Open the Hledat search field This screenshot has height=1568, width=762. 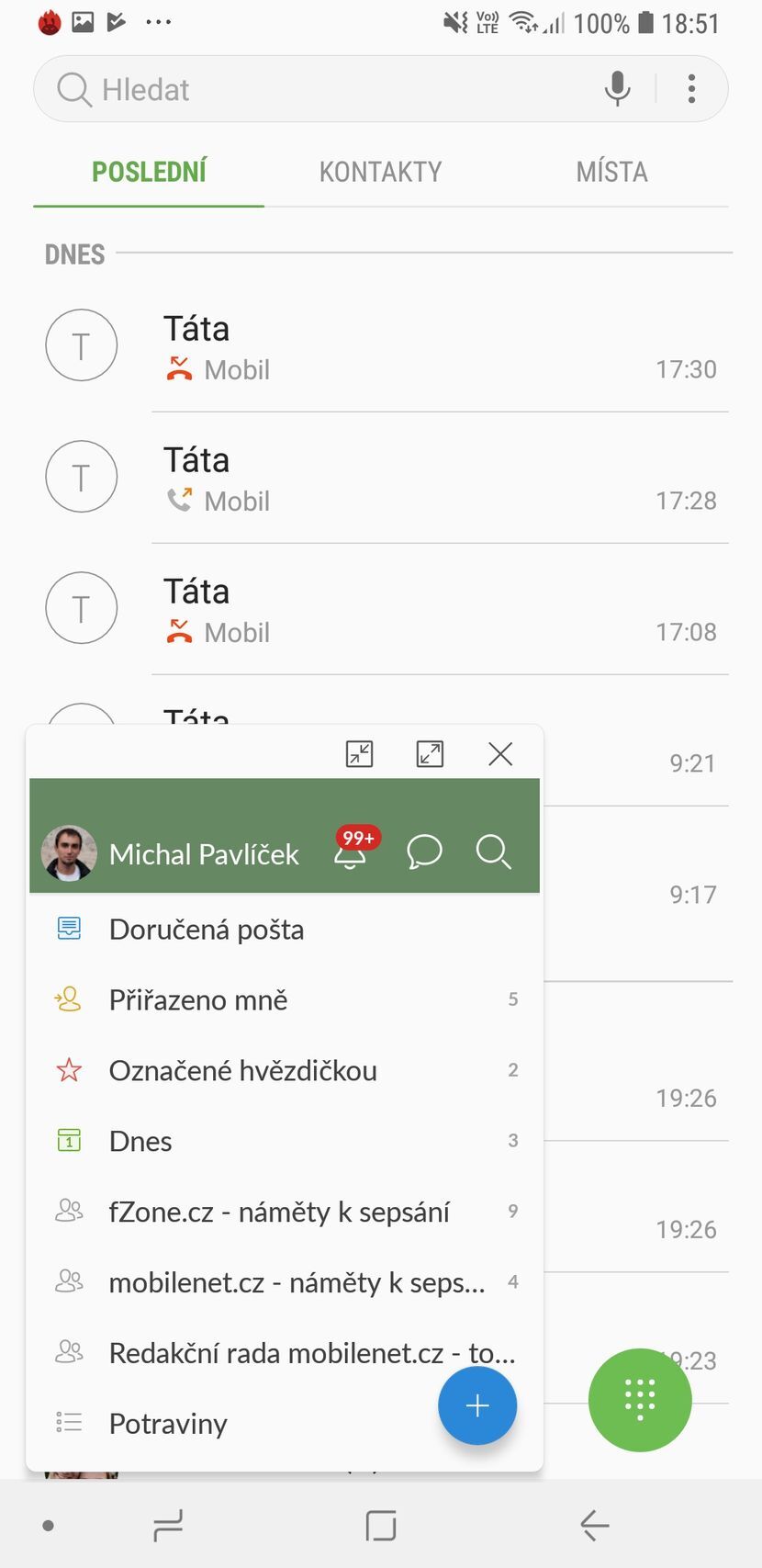coord(303,89)
